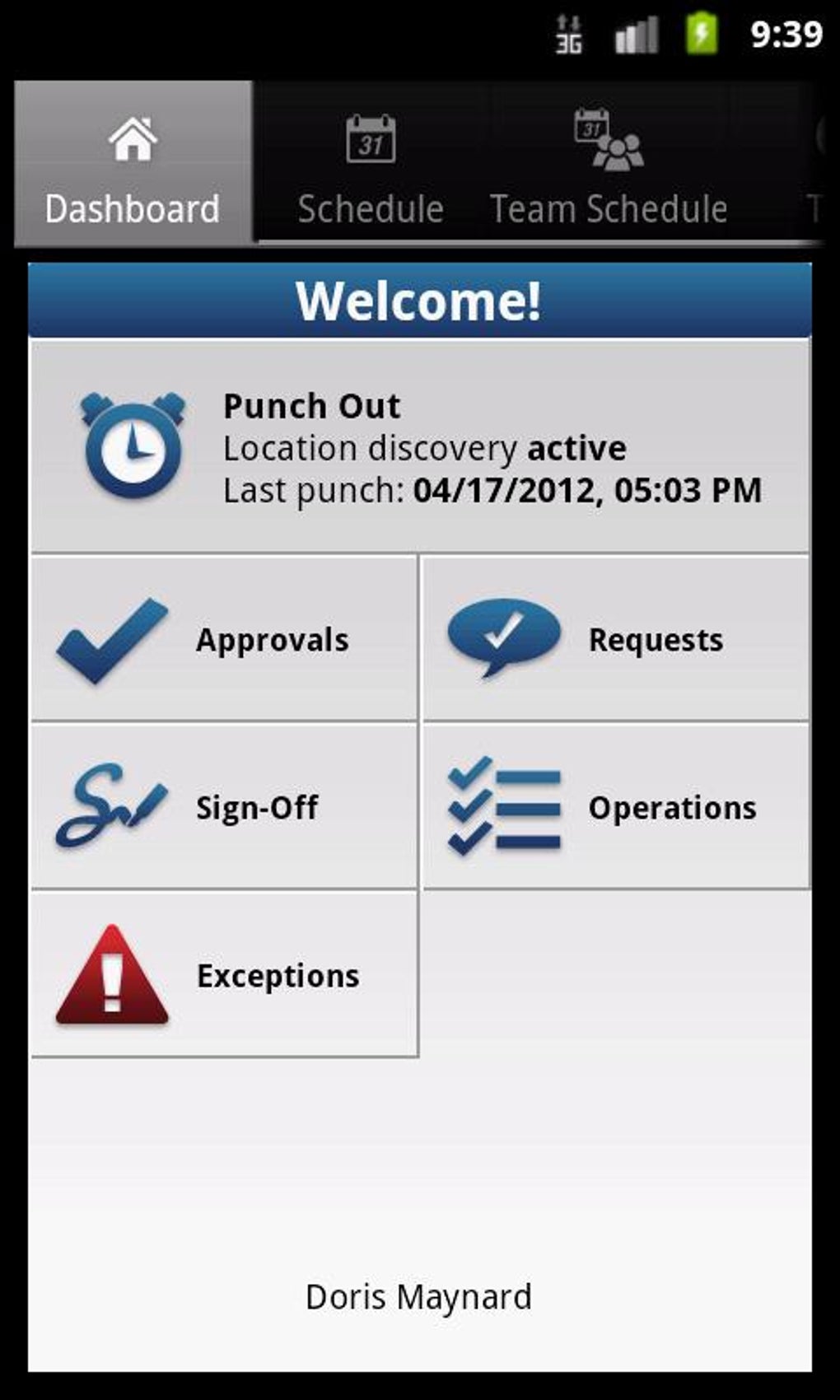840x1400 pixels.
Task: Open the Team Schedule tab
Action: 609,165
